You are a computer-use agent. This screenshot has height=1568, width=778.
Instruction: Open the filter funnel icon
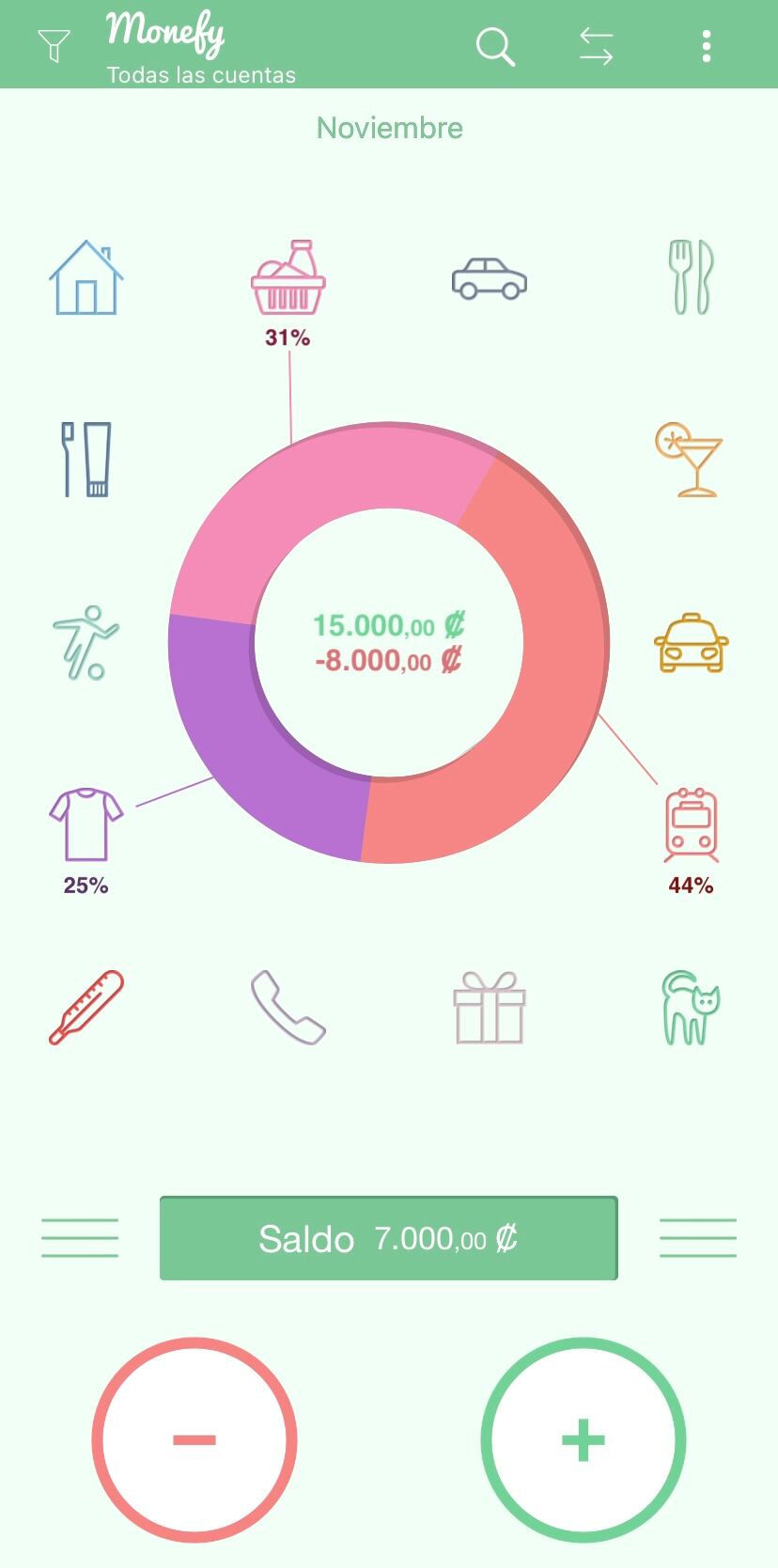click(54, 45)
